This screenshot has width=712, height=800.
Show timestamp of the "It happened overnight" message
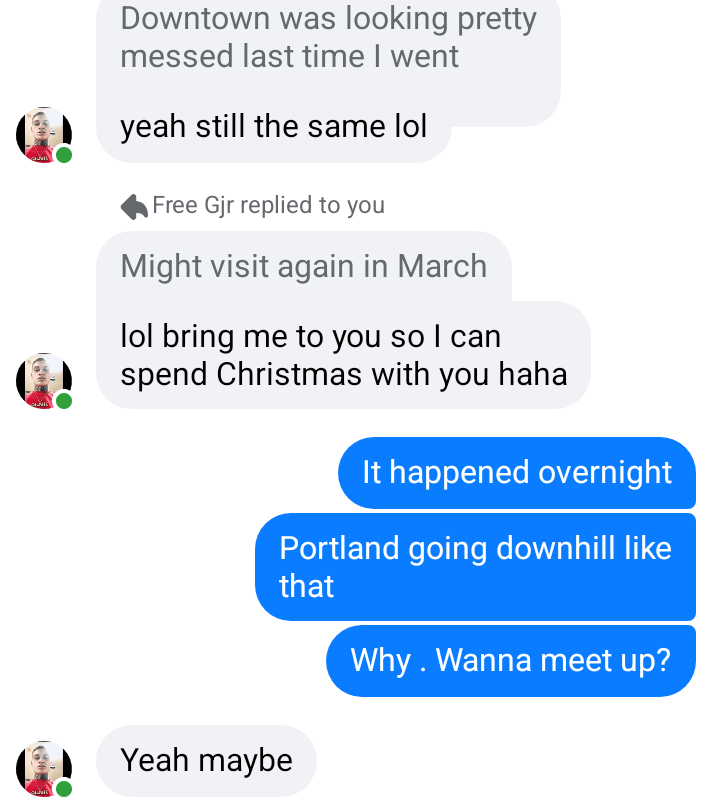coord(516,472)
